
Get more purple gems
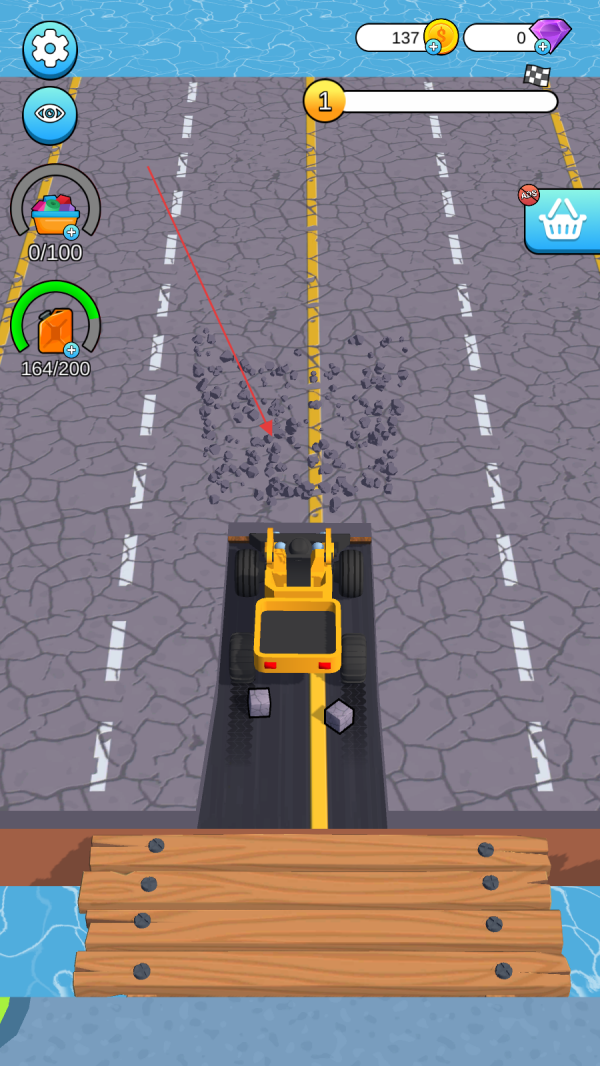coord(542,46)
